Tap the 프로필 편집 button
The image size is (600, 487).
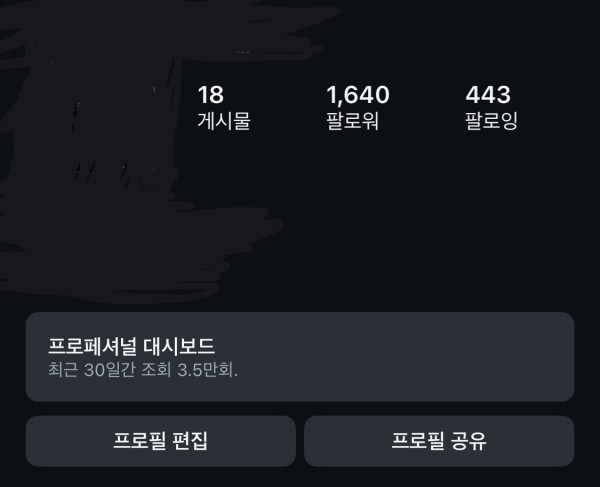[x=160, y=441]
